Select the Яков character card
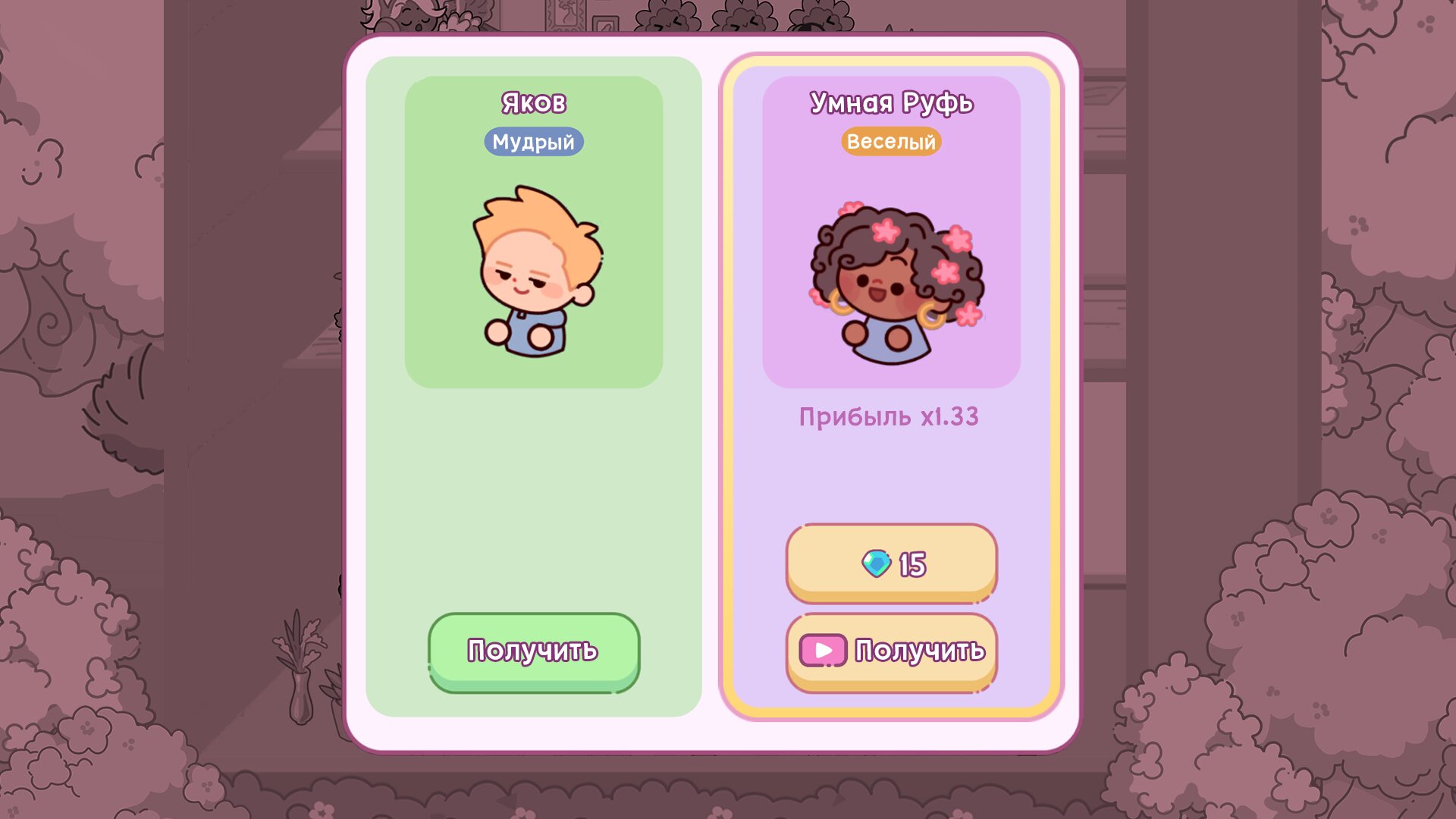This screenshot has width=1456, height=819. point(533,231)
